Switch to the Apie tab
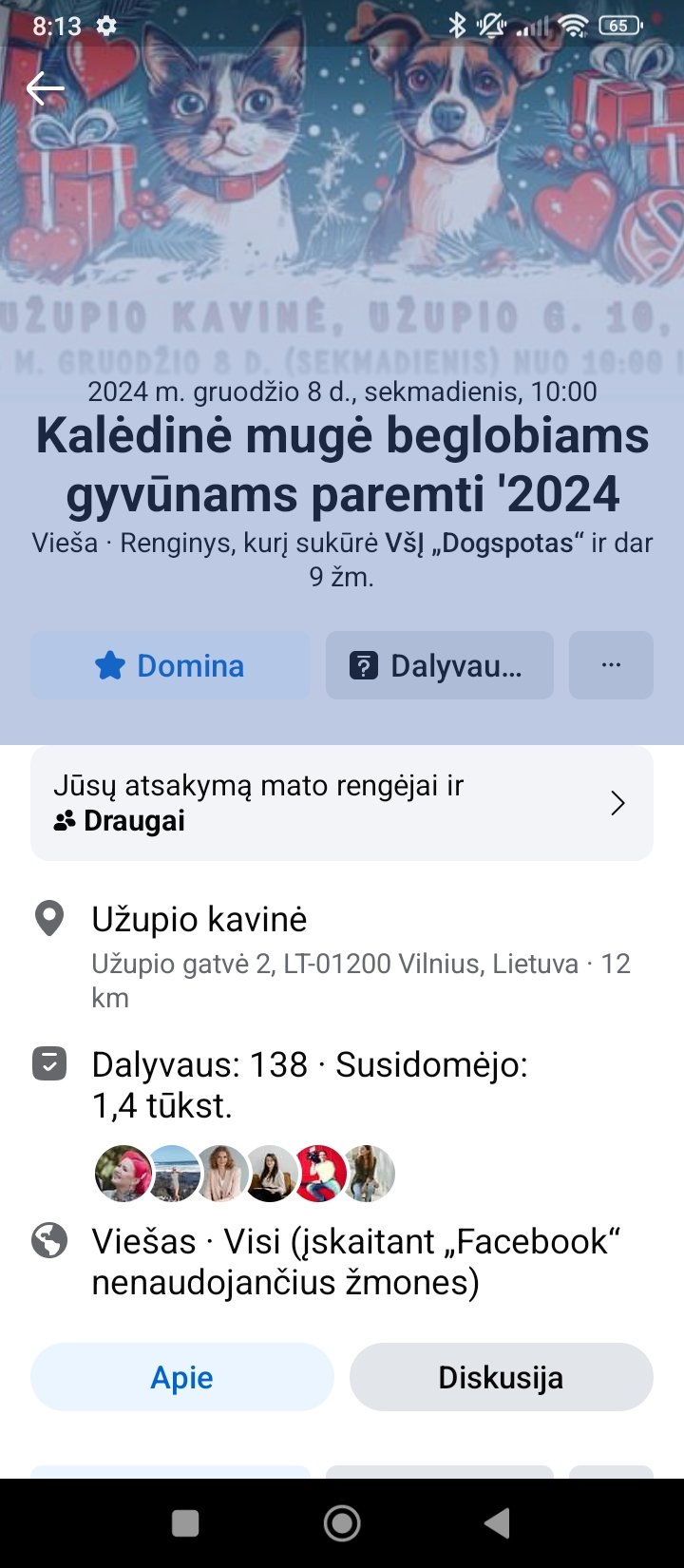684x1568 pixels. tap(182, 1377)
